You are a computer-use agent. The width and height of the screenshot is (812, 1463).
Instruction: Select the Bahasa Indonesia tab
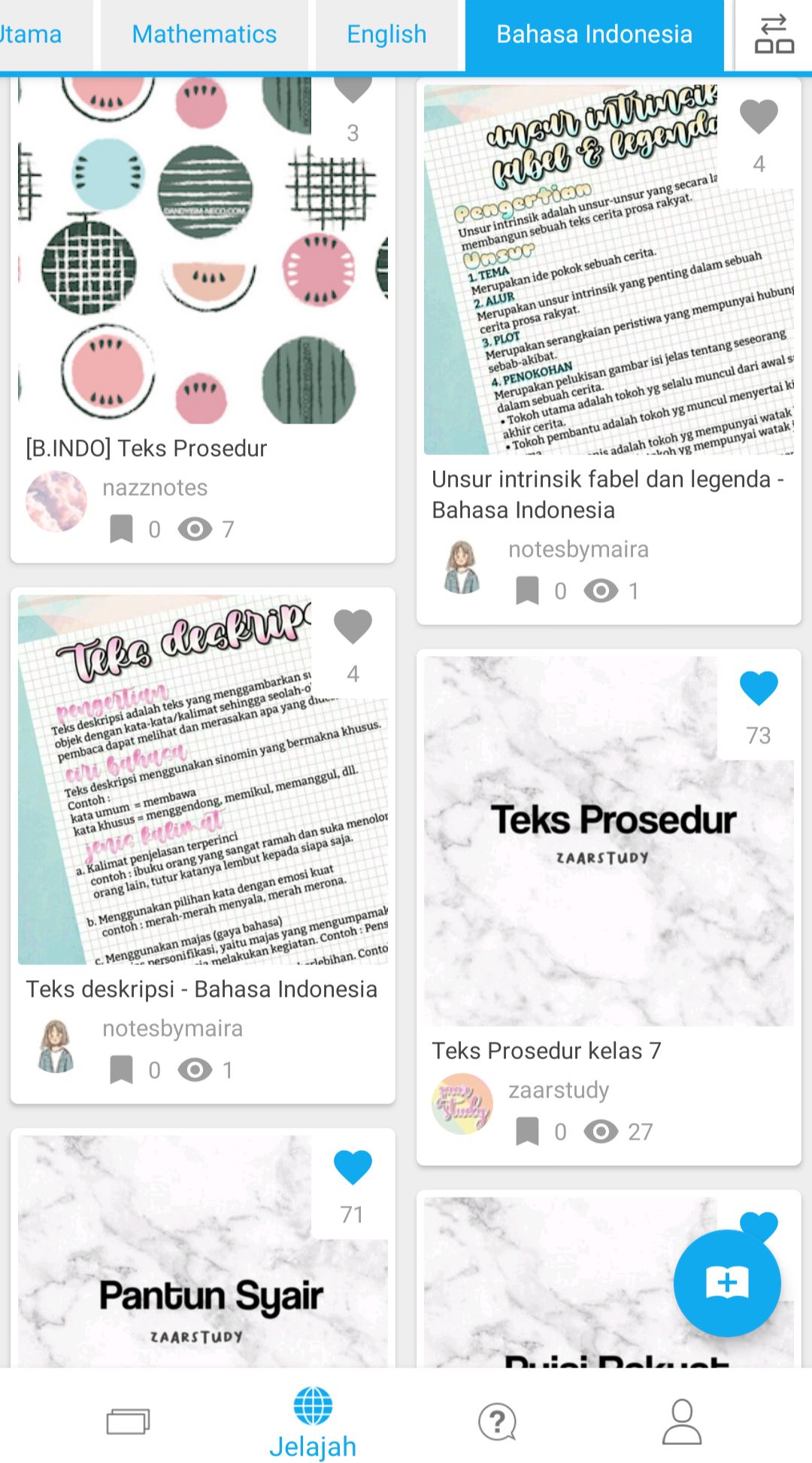(594, 35)
